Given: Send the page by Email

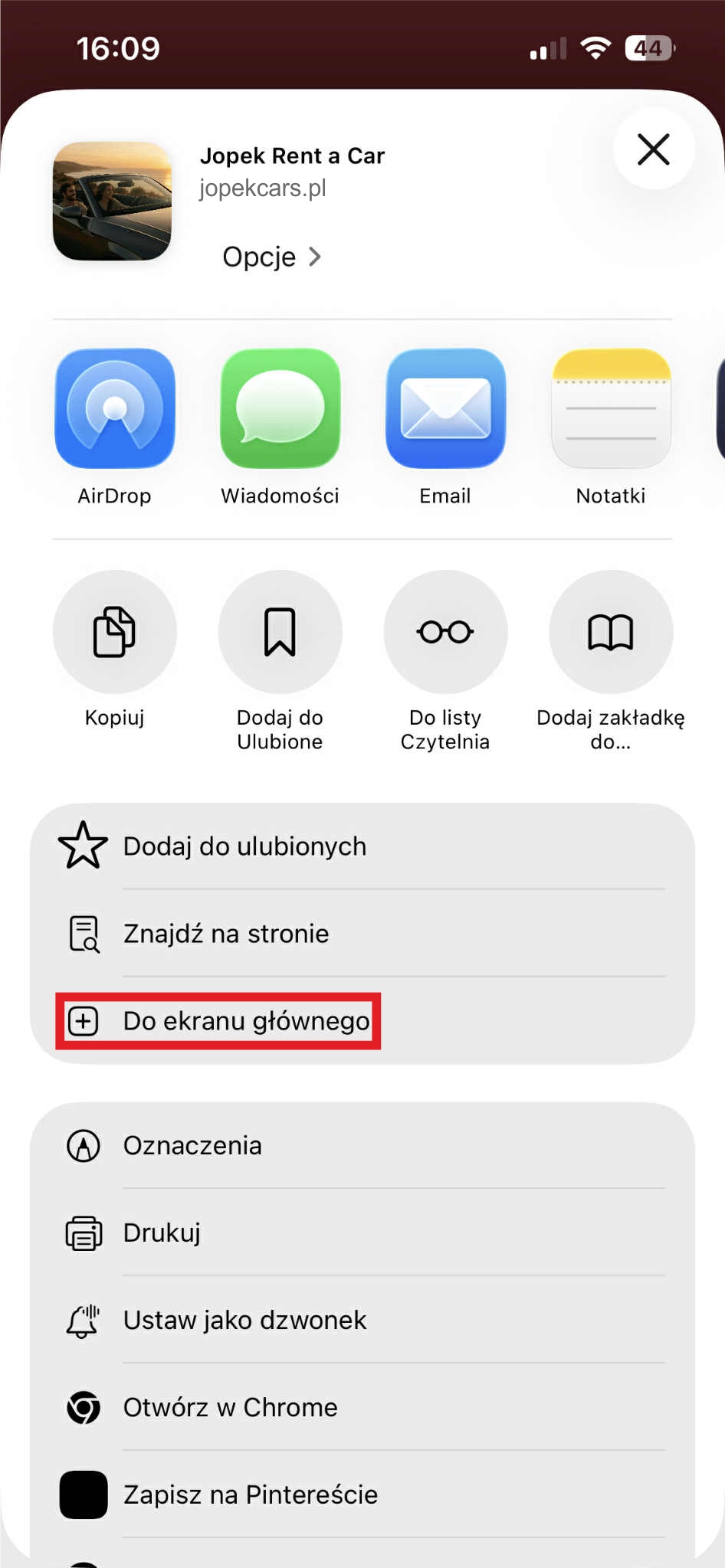Looking at the screenshot, I should (445, 408).
